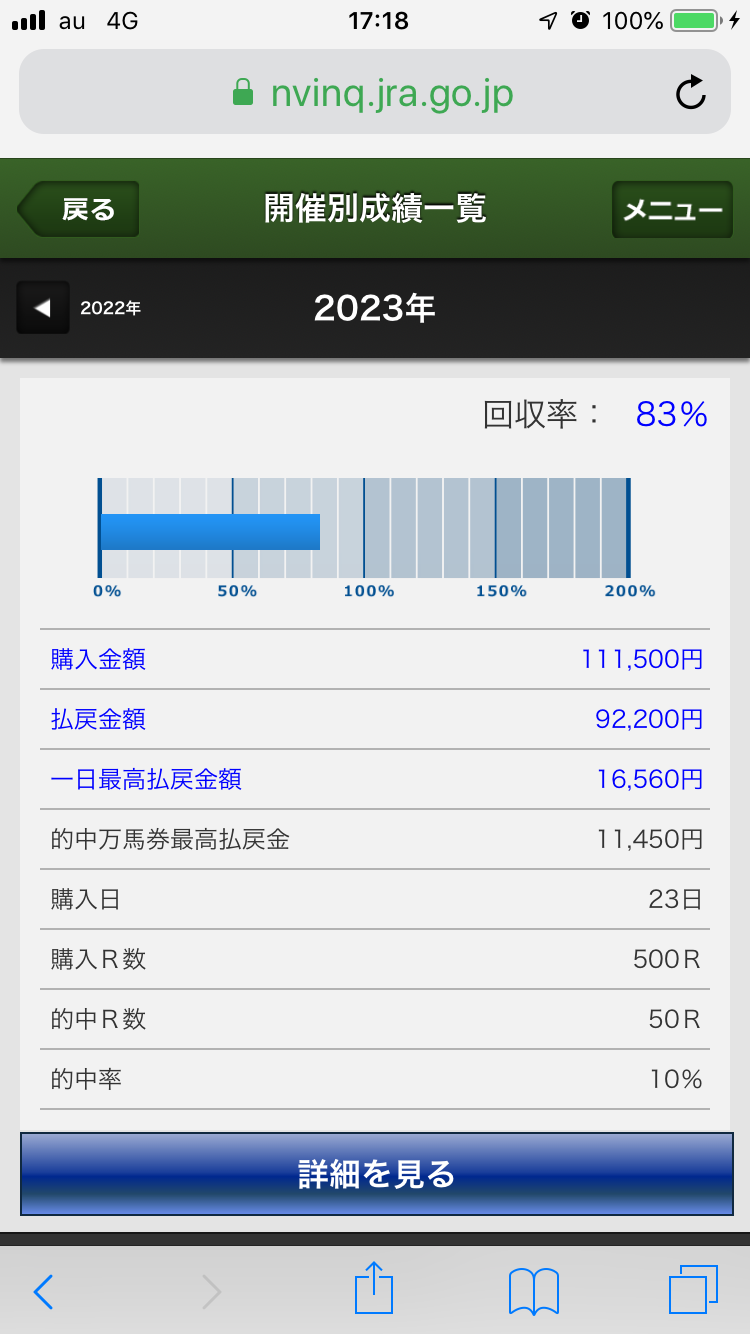Share this page from Safari toolbar
This screenshot has height=1334, width=750.
(x=375, y=1290)
